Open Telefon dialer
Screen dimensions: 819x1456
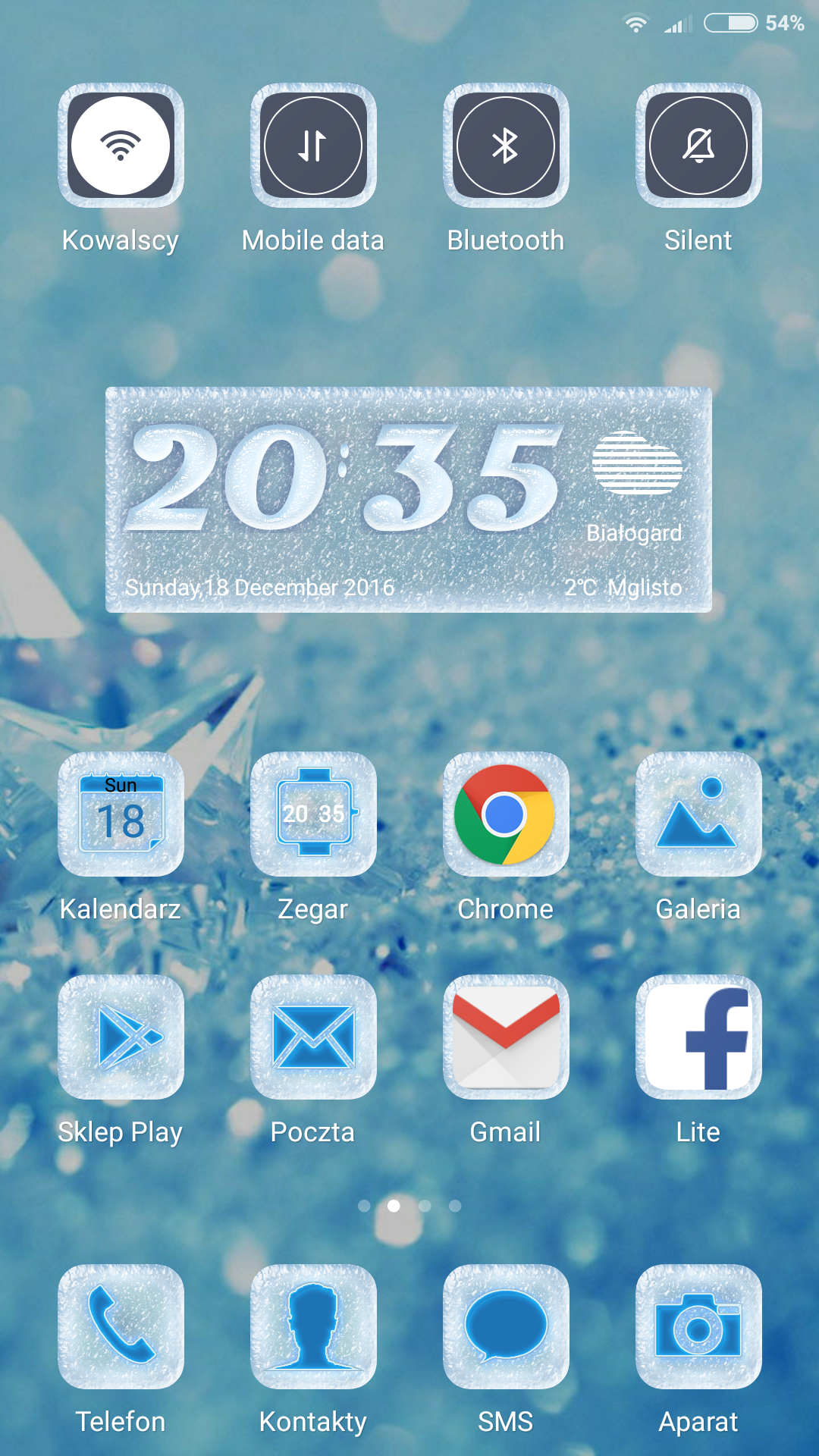(121, 1327)
